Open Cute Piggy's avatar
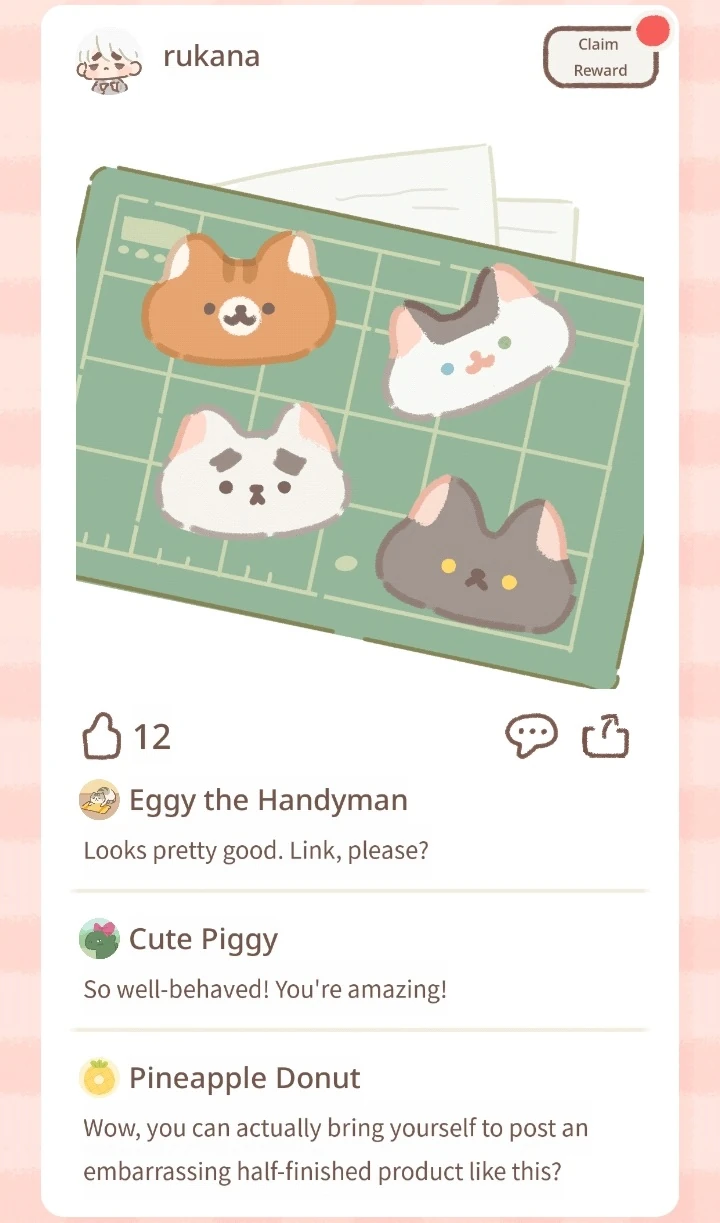This screenshot has height=1223, width=720. tap(99, 939)
